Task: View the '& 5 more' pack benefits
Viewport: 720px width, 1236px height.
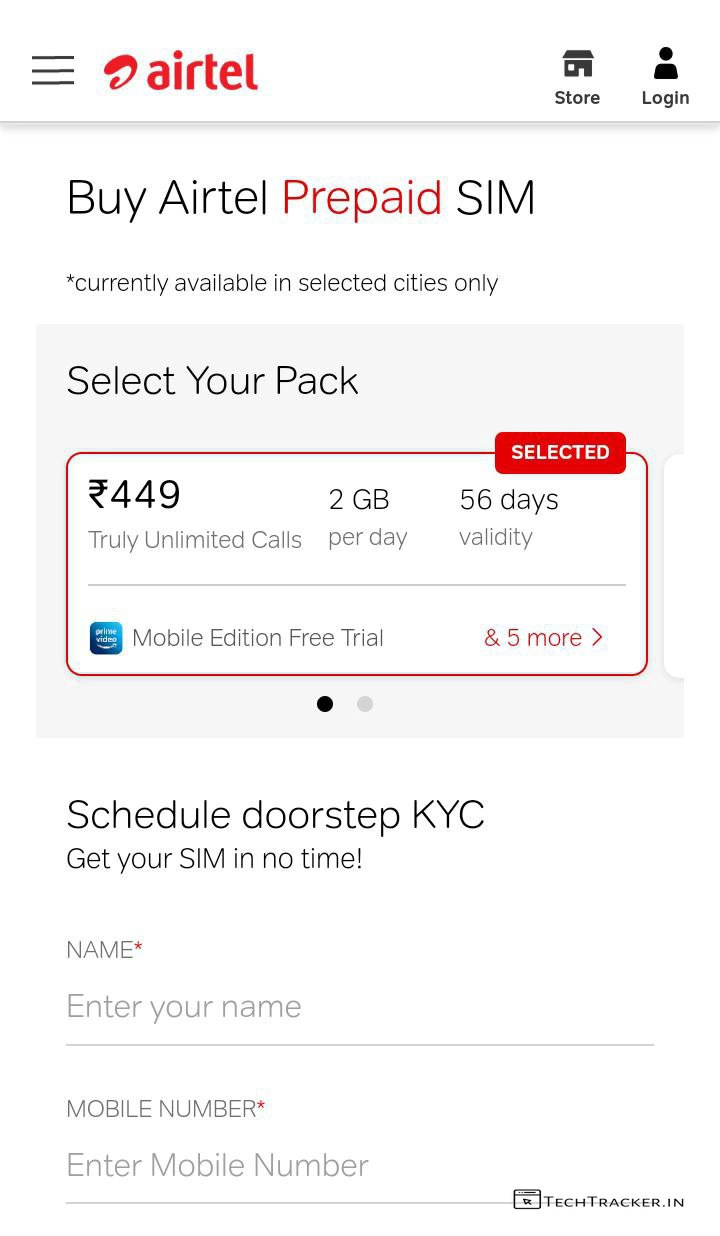Action: (544, 638)
